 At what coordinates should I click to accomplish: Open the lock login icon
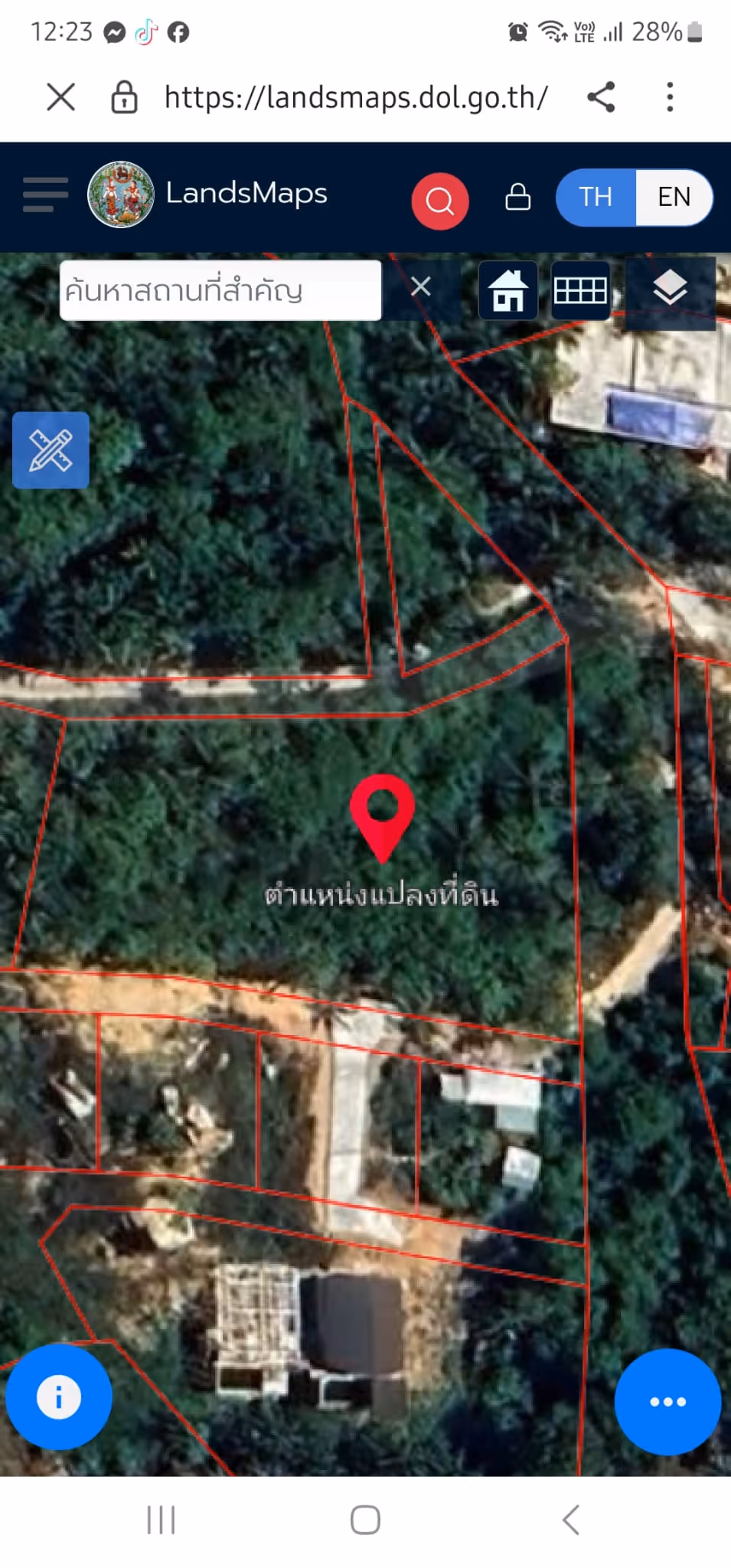click(x=518, y=197)
